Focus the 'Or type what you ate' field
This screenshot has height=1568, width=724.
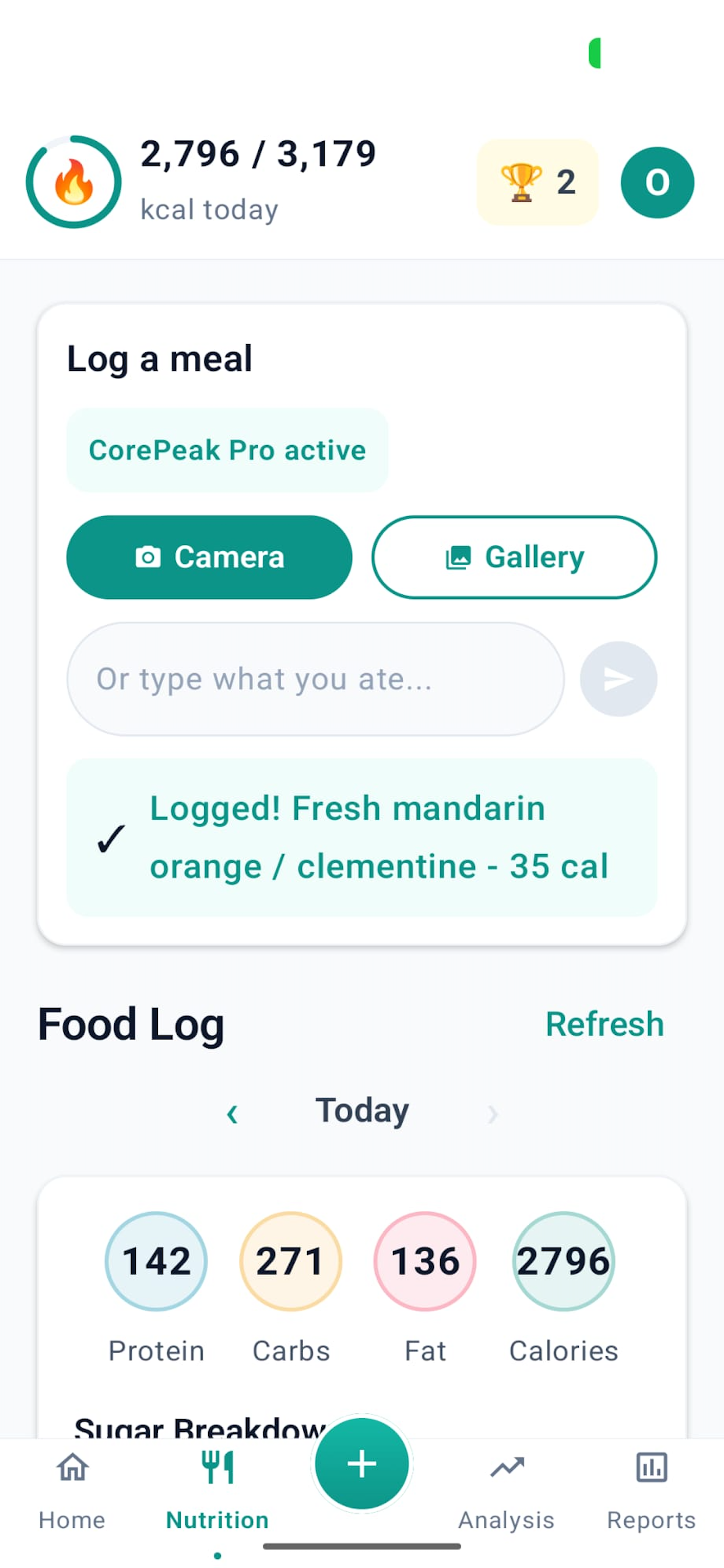pyautogui.click(x=315, y=678)
